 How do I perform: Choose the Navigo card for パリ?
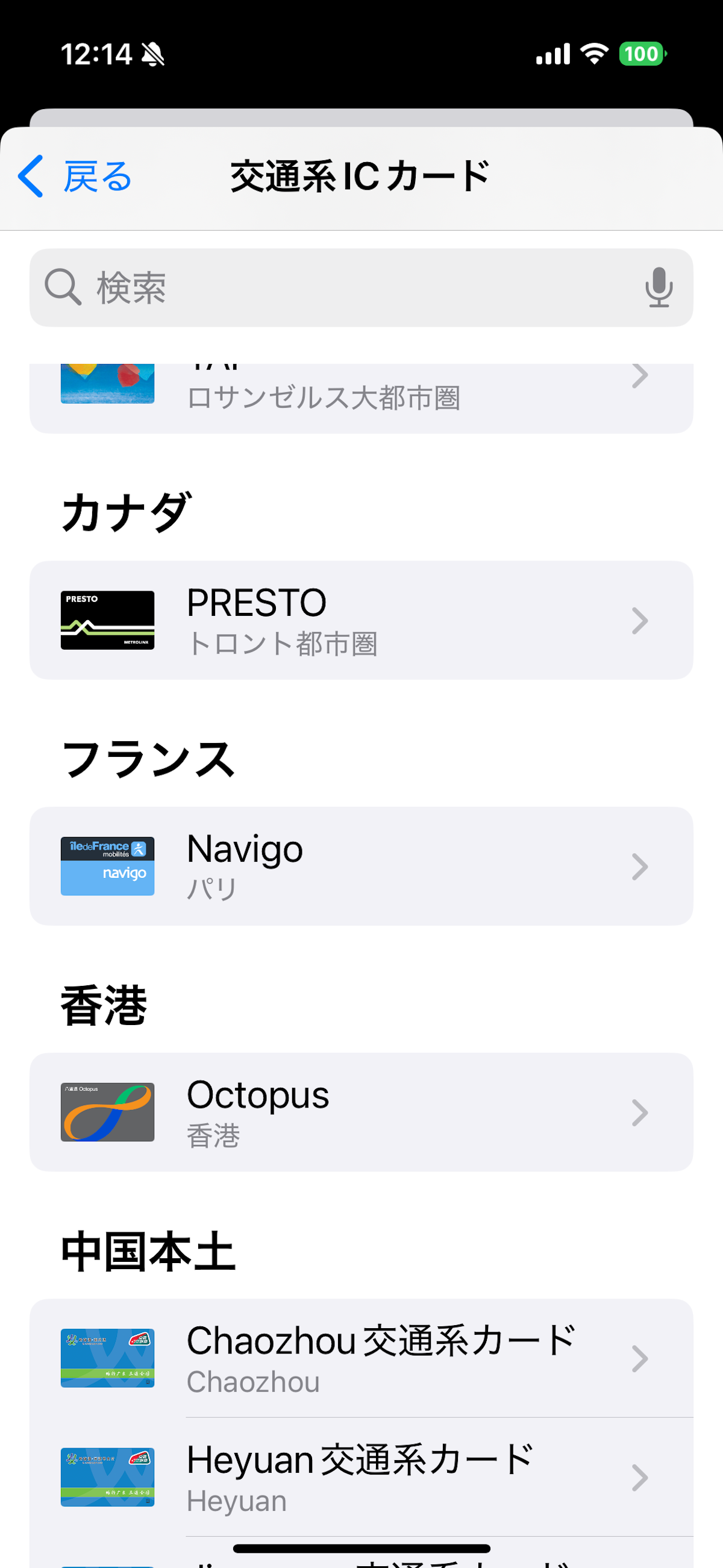click(x=360, y=866)
